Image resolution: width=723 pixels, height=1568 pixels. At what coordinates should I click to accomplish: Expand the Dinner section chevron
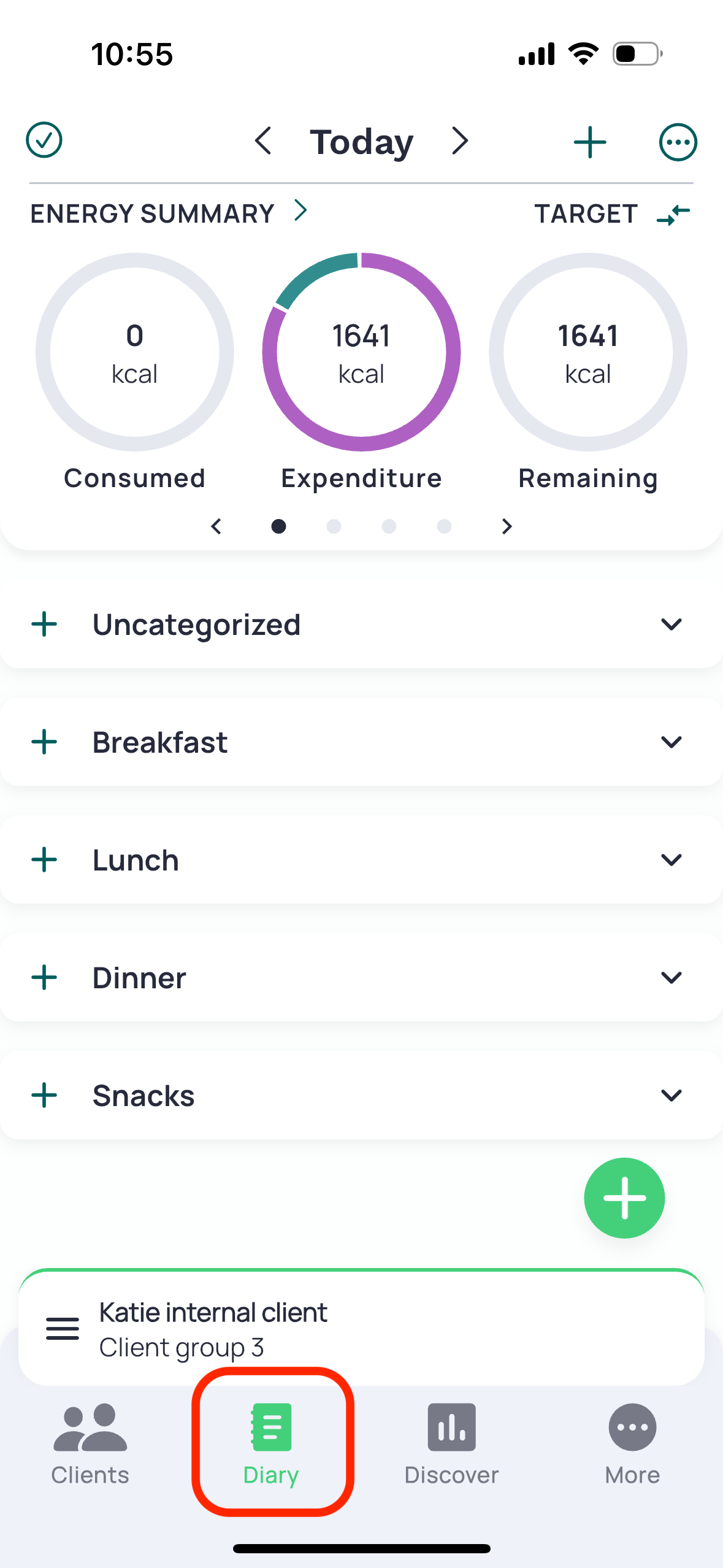pyautogui.click(x=671, y=978)
